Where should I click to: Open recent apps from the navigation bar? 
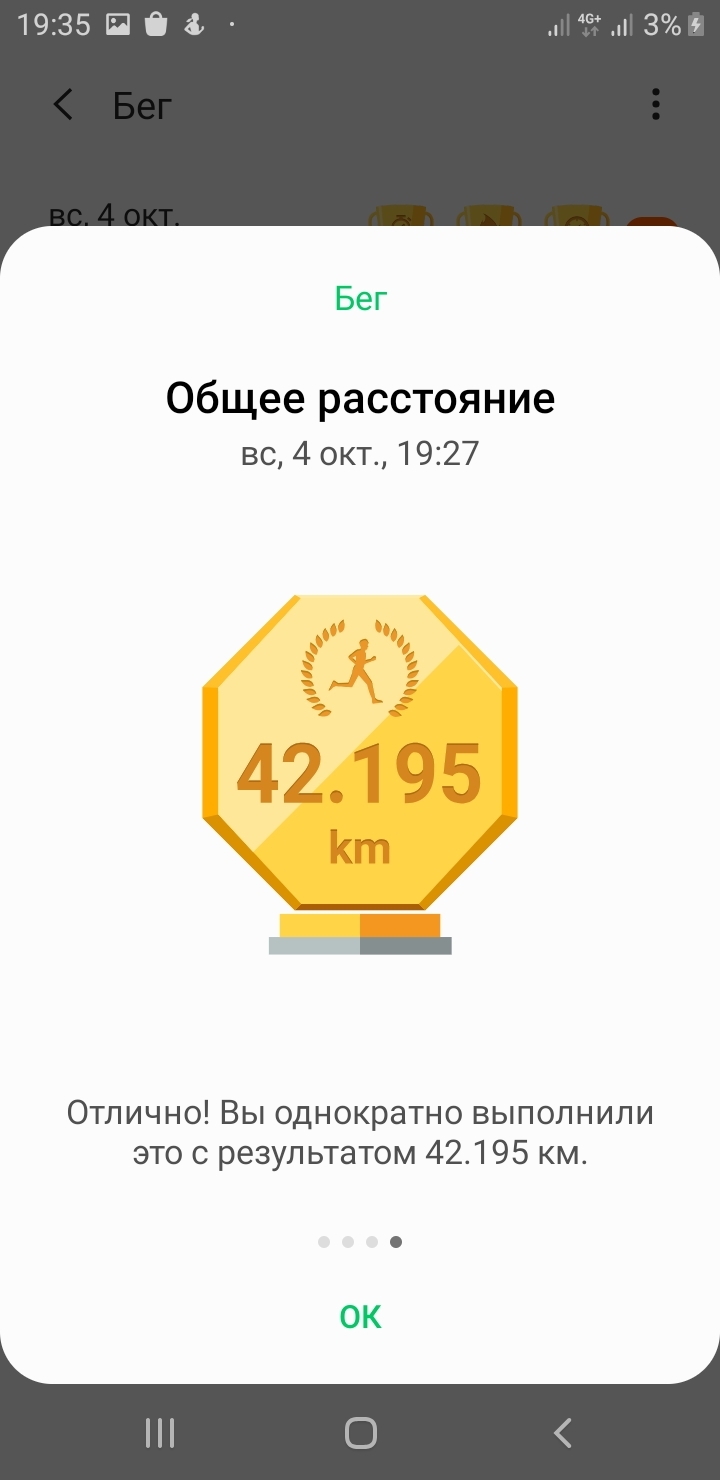tap(160, 1433)
